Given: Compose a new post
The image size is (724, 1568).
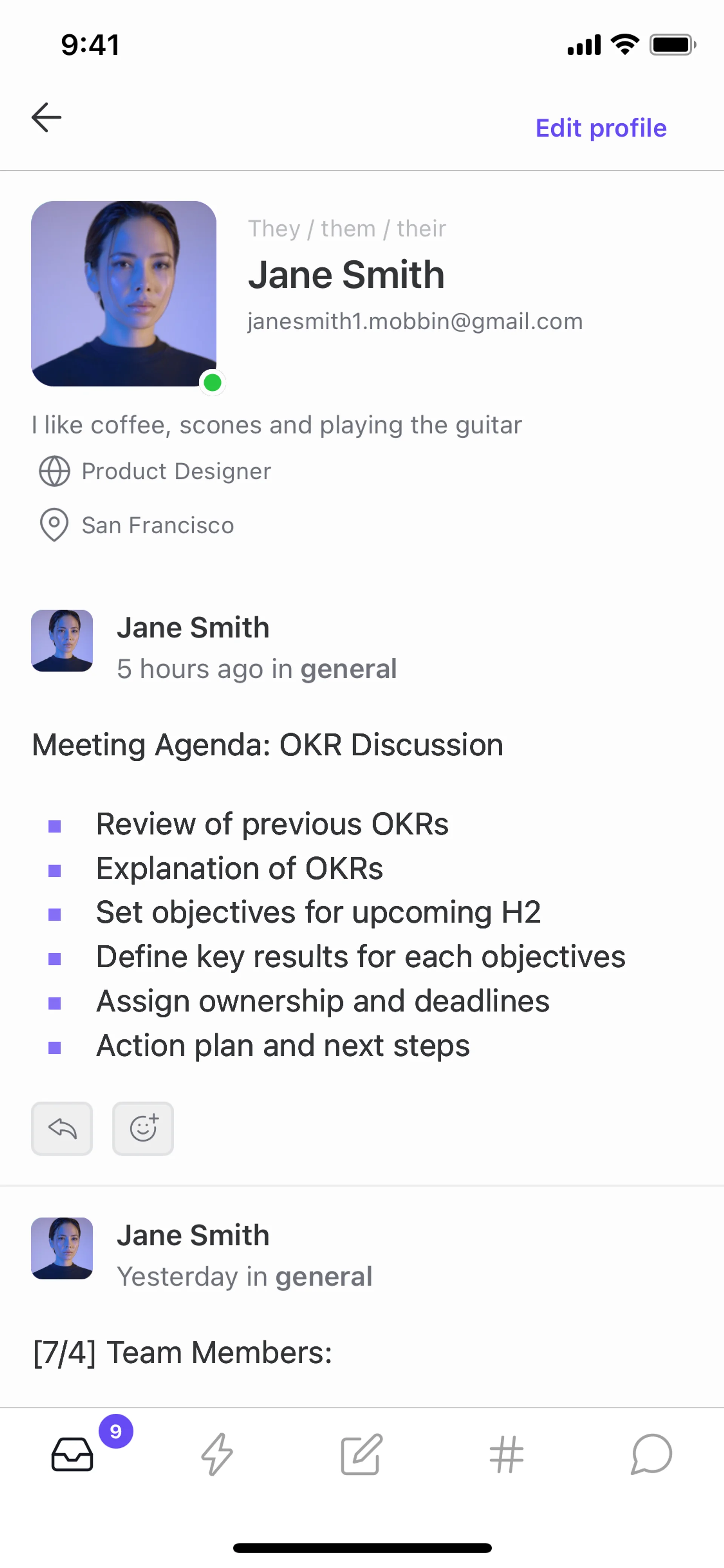Looking at the screenshot, I should click(x=361, y=1454).
